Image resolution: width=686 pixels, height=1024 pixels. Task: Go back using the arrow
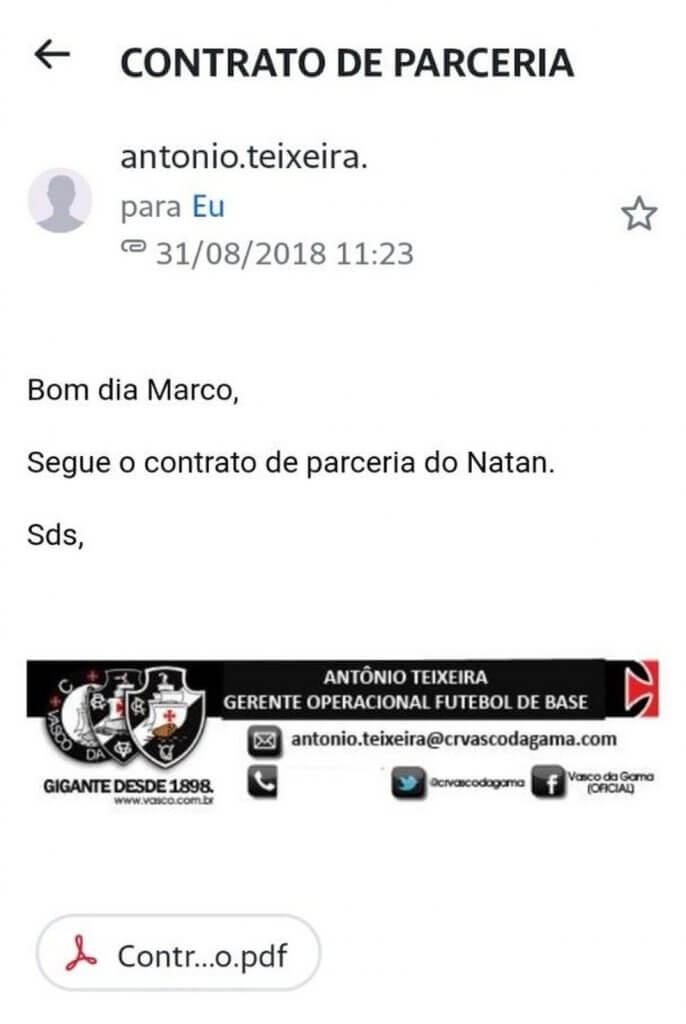(x=52, y=57)
